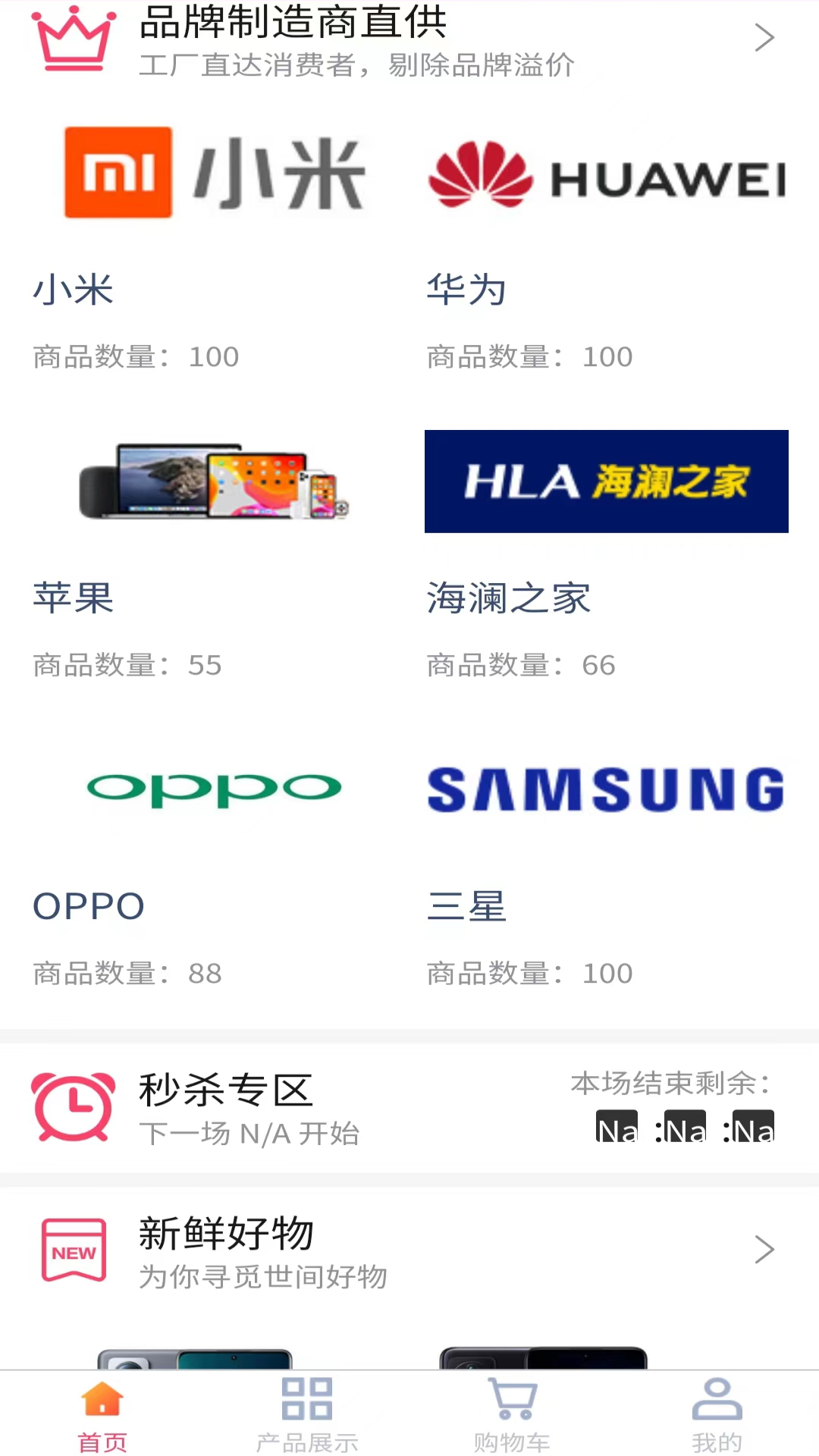
Task: Tap the 苹果 brand name link
Action: [74, 598]
